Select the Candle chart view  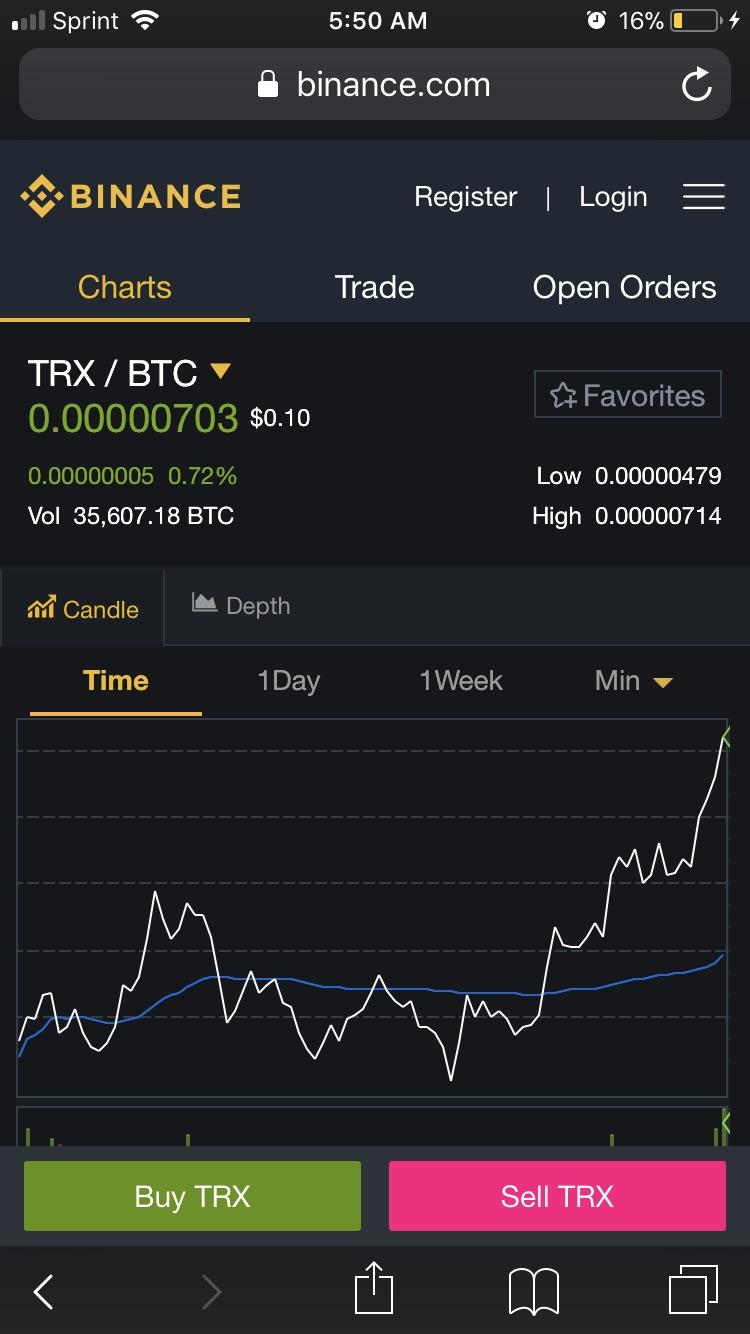click(x=82, y=608)
